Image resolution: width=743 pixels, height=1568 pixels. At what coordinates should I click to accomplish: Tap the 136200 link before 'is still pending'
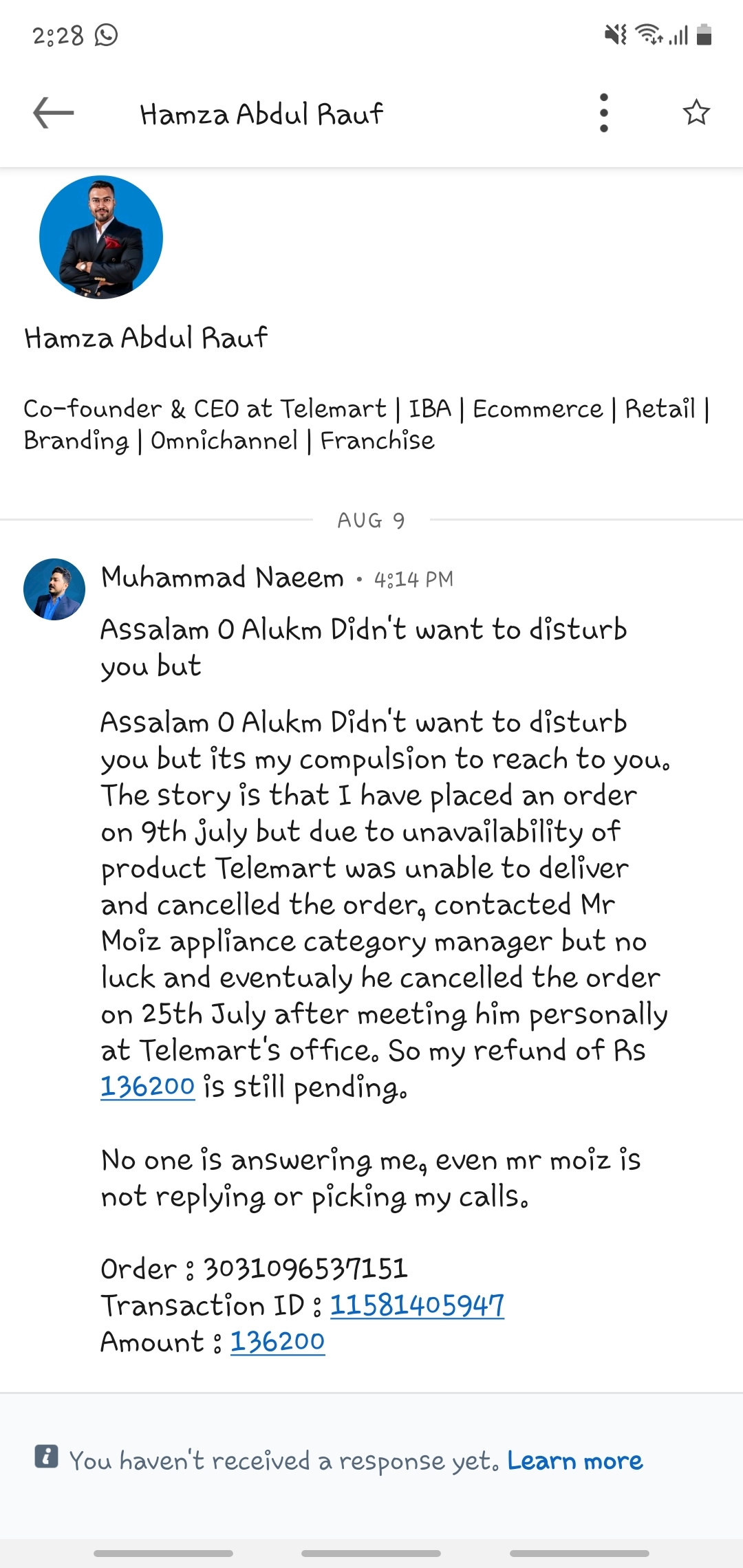point(148,1086)
